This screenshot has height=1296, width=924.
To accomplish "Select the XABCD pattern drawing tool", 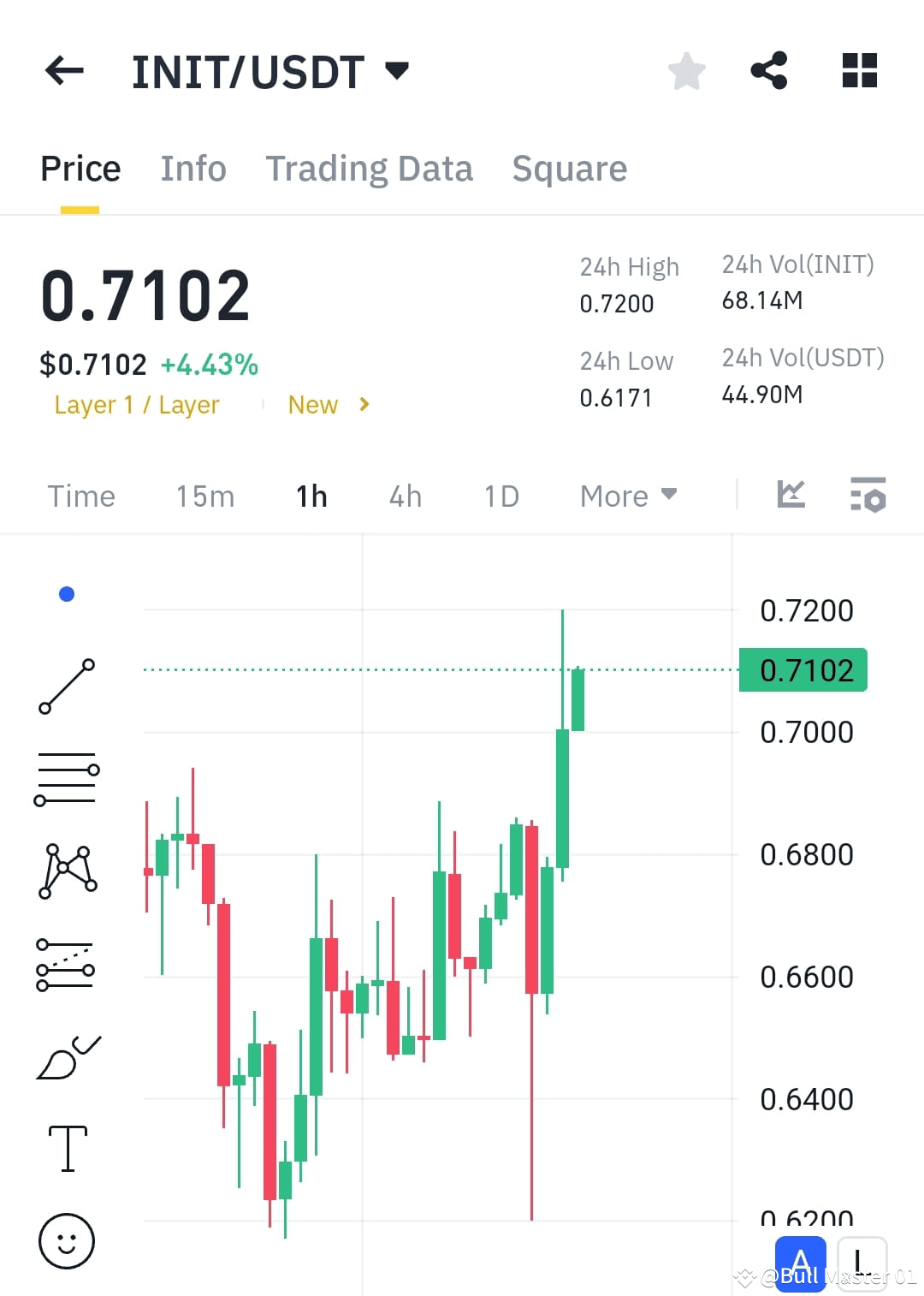I will pos(67,871).
